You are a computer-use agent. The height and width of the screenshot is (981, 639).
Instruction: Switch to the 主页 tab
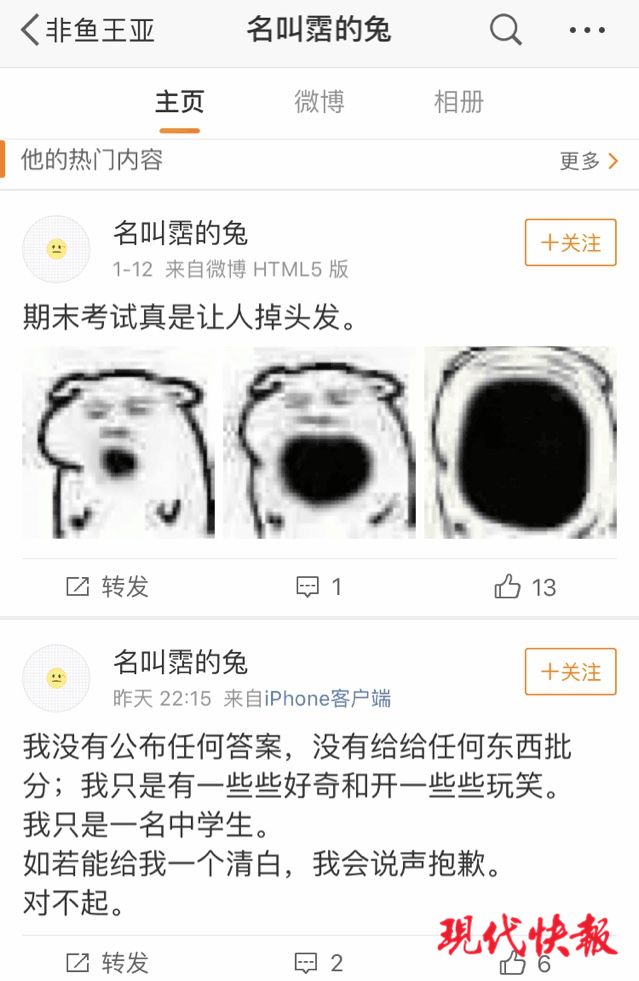tap(180, 102)
